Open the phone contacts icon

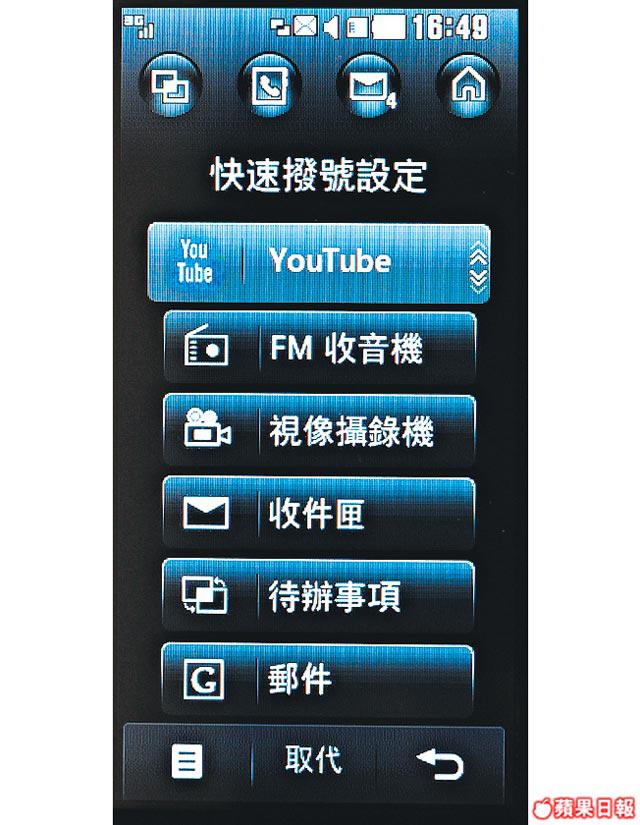pyautogui.click(x=268, y=87)
